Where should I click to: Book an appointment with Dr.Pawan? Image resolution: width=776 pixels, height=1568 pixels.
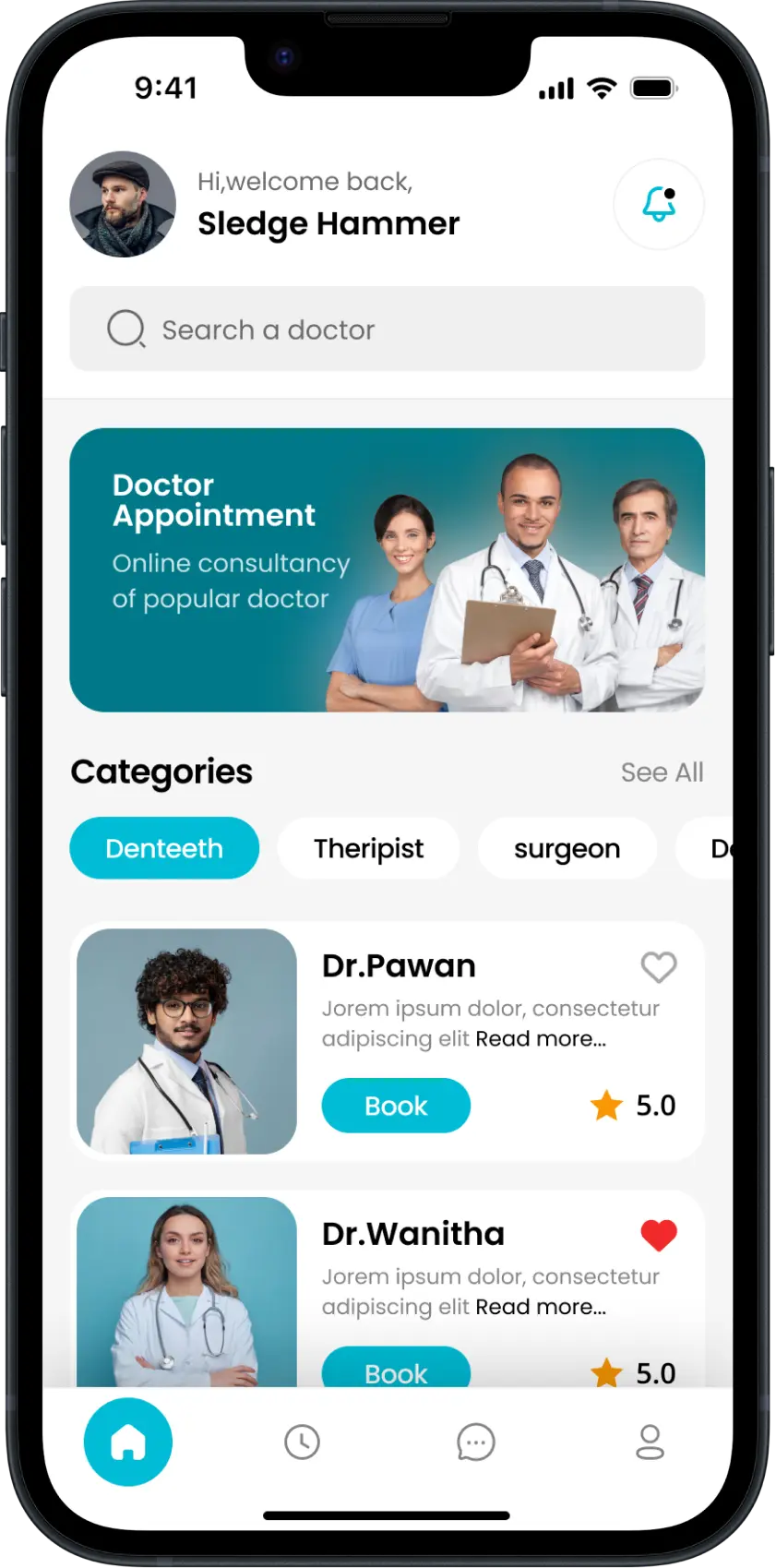(396, 1106)
